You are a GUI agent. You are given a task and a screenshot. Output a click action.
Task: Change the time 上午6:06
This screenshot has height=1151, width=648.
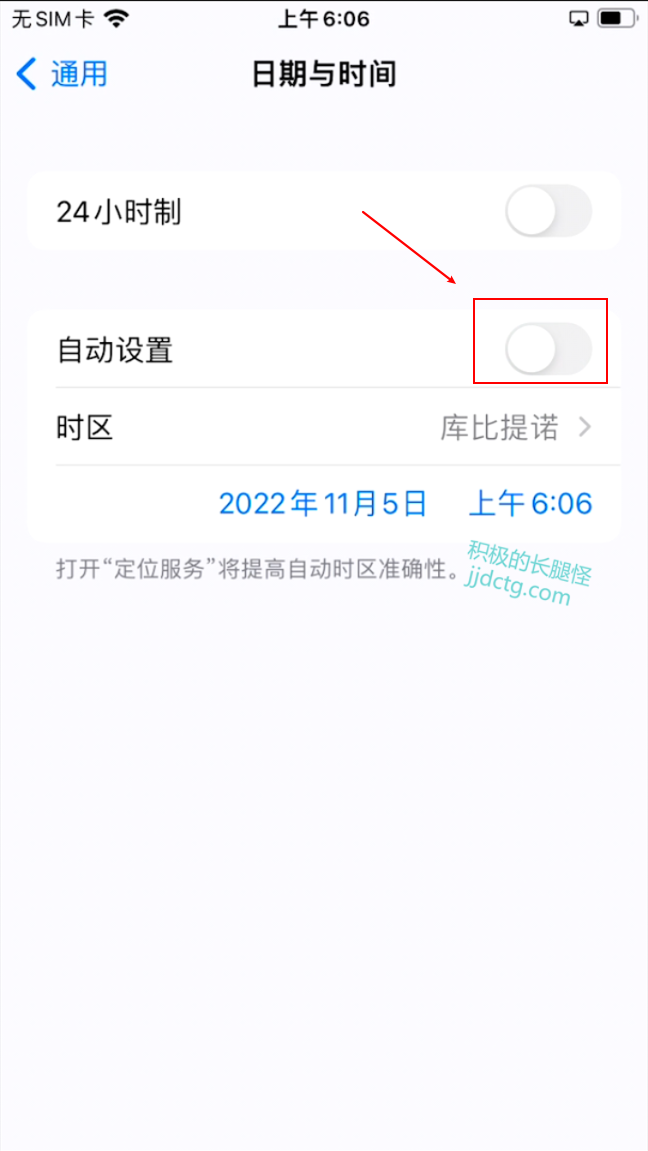[x=530, y=503]
